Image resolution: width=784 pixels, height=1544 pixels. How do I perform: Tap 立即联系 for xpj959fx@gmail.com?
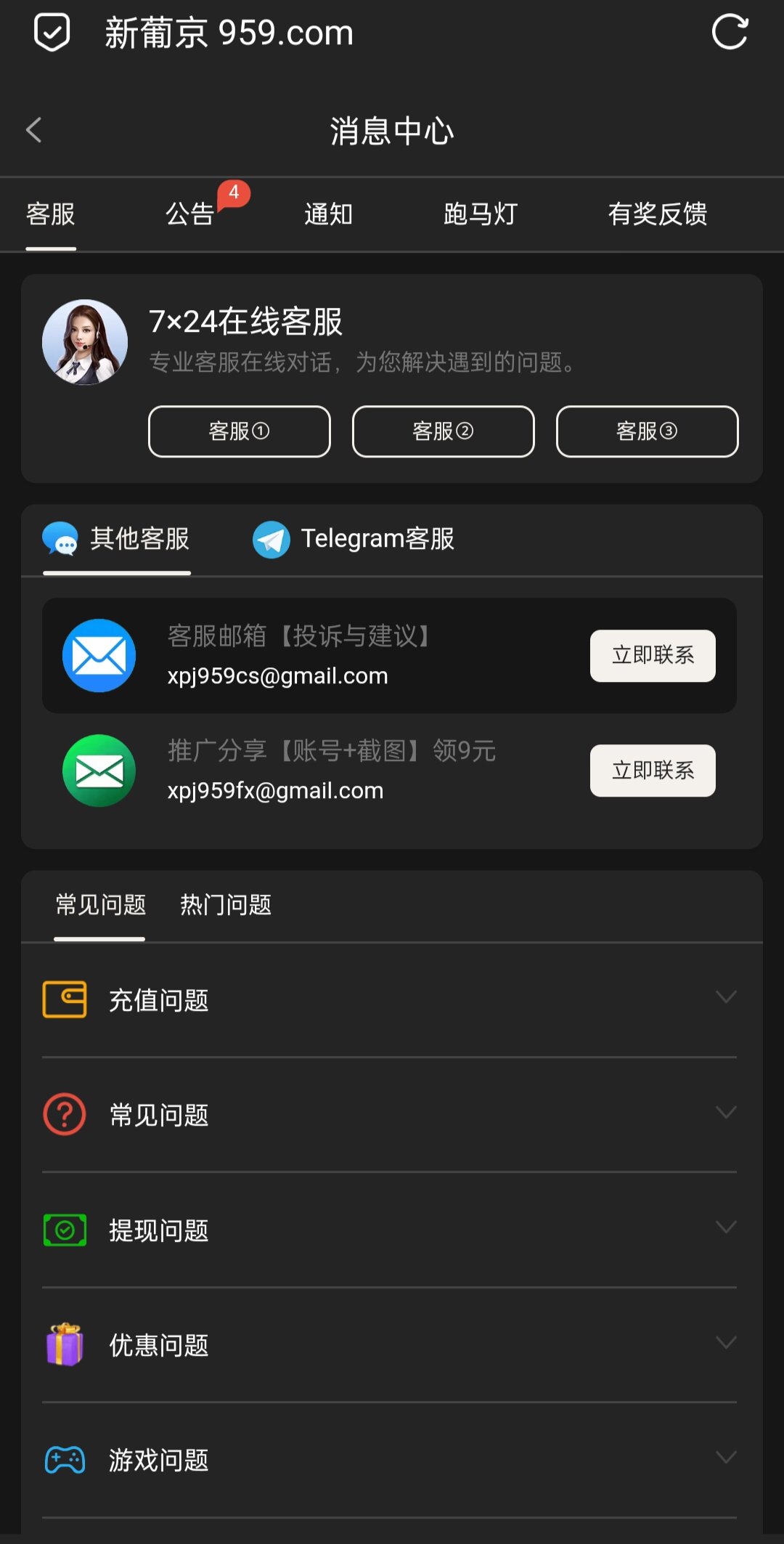pos(652,771)
